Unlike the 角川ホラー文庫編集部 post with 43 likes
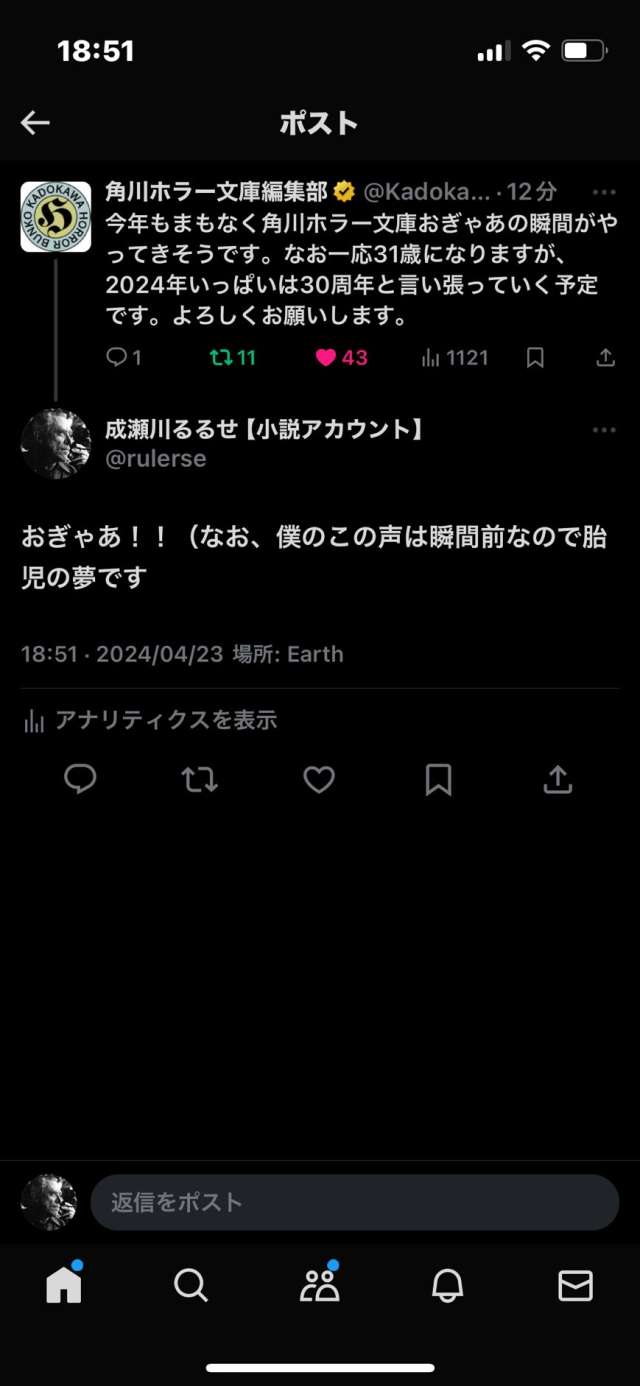Image resolution: width=640 pixels, height=1386 pixels. pyautogui.click(x=341, y=357)
